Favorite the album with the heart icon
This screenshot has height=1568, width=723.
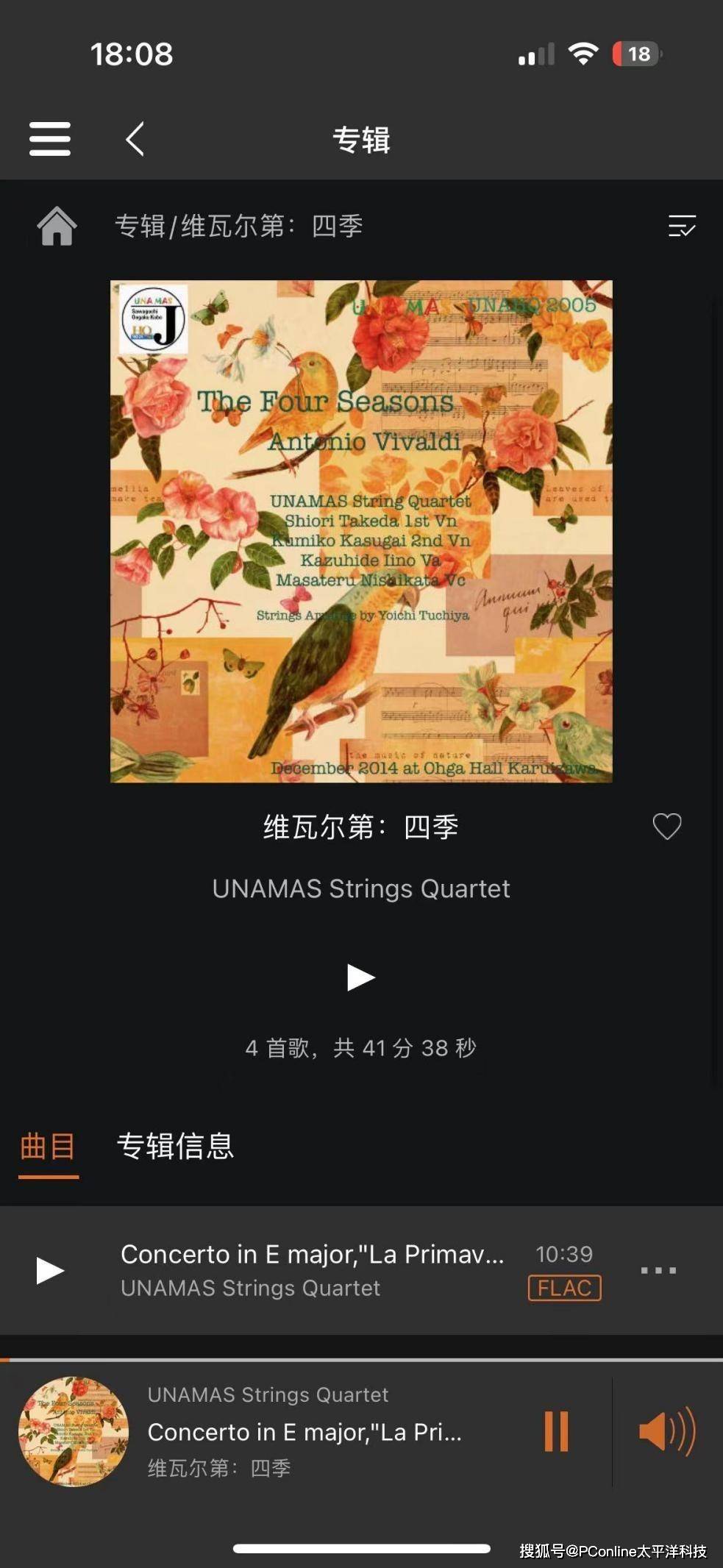pyautogui.click(x=666, y=827)
